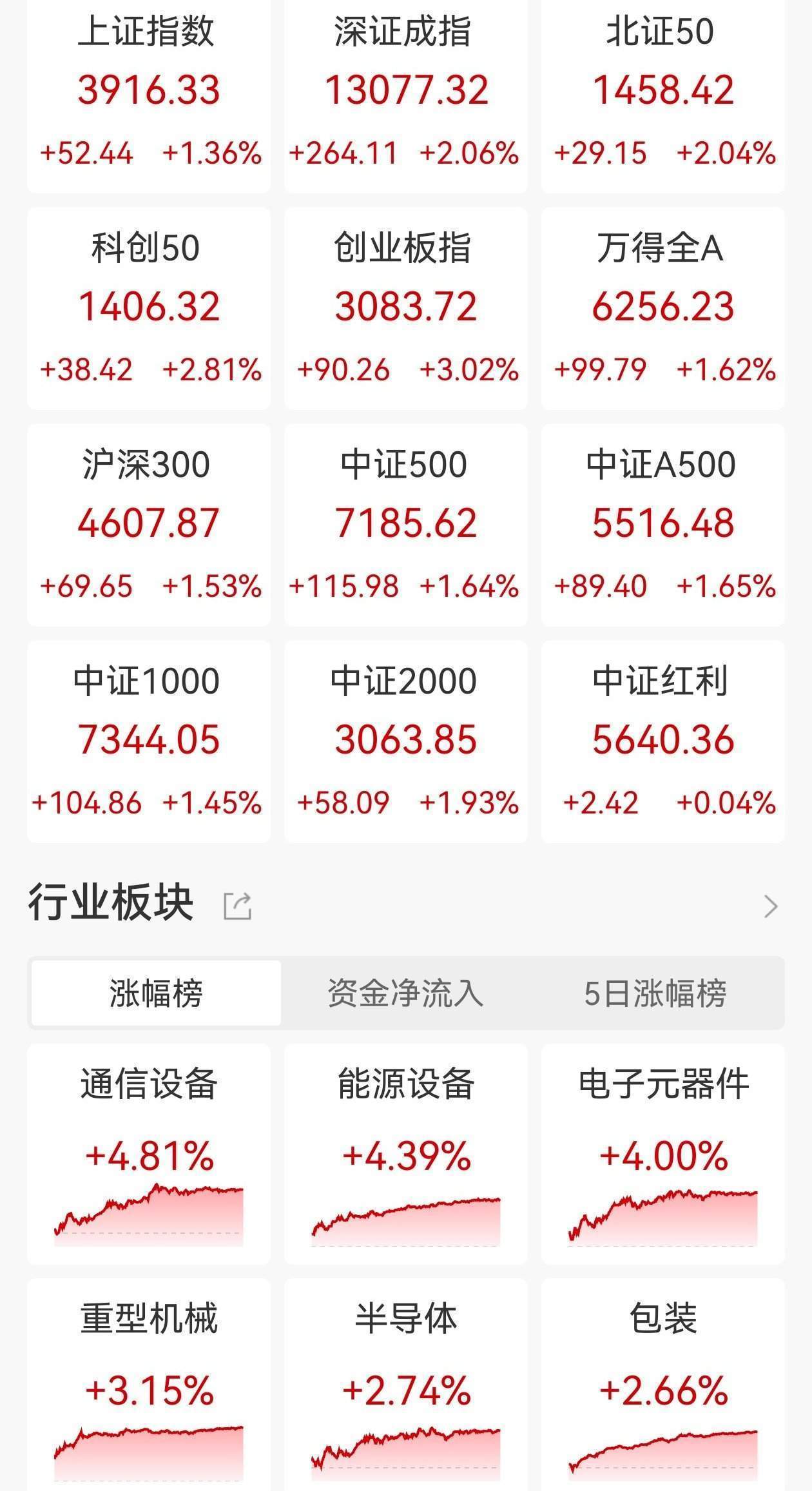Viewport: 812px width, 1491px height.
Task: Open the 通信设备 sector card
Action: 149,1154
